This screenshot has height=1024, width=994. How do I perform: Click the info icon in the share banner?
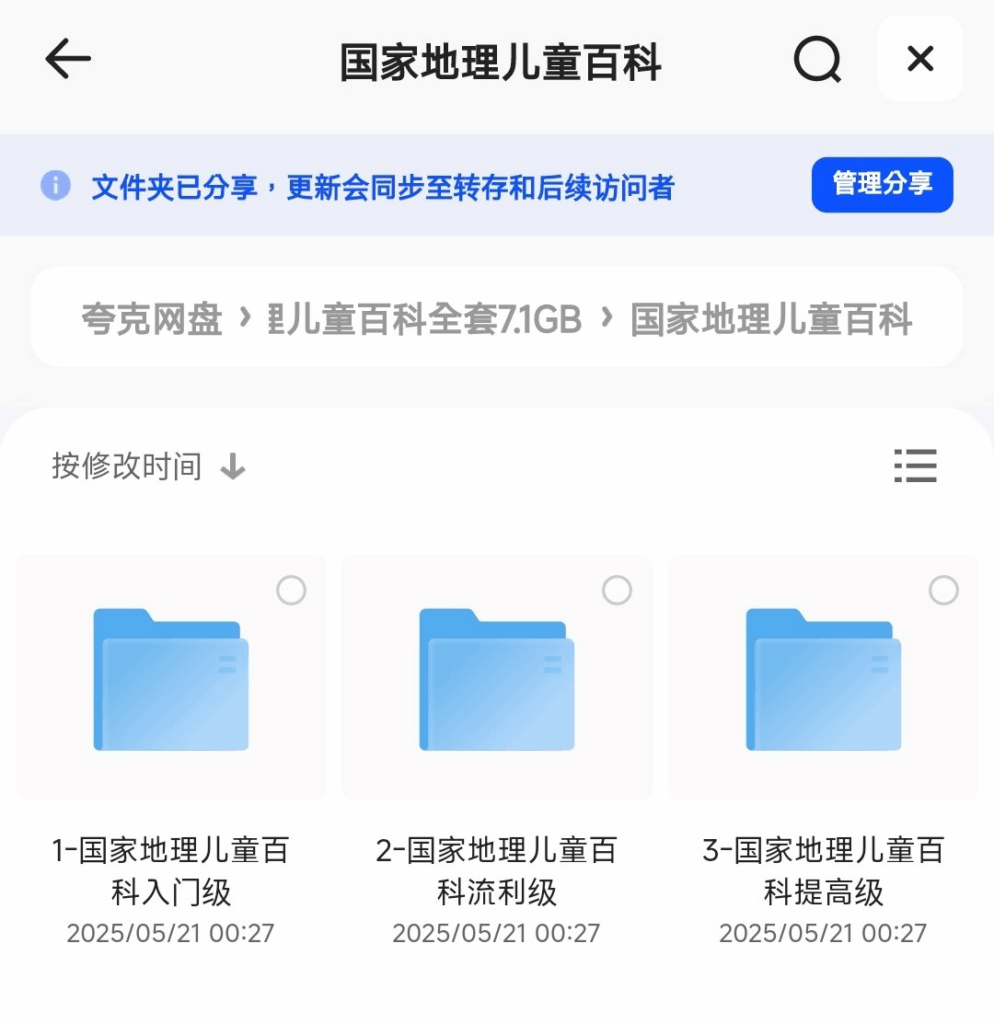tap(56, 186)
